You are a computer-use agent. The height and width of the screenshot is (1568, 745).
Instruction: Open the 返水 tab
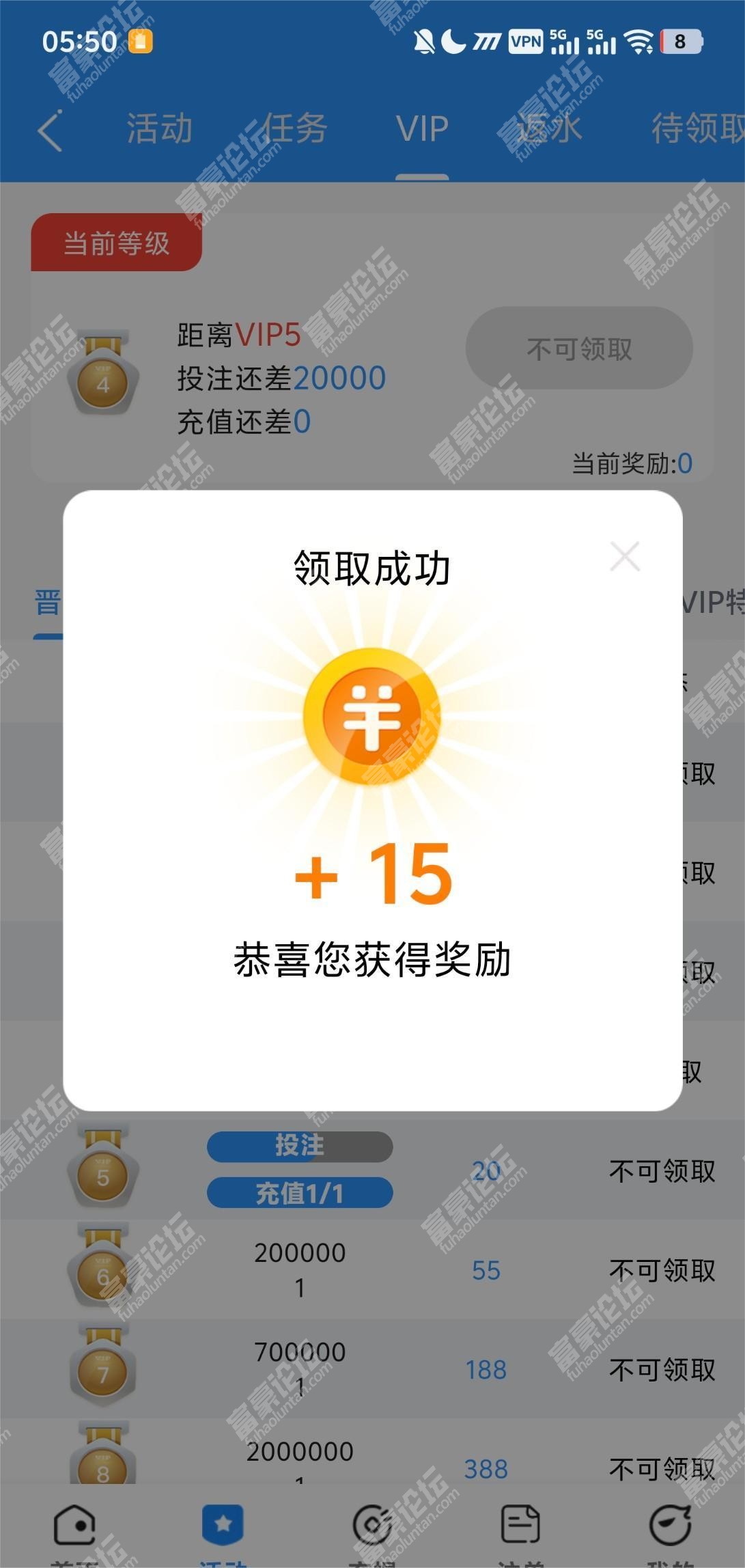548,128
